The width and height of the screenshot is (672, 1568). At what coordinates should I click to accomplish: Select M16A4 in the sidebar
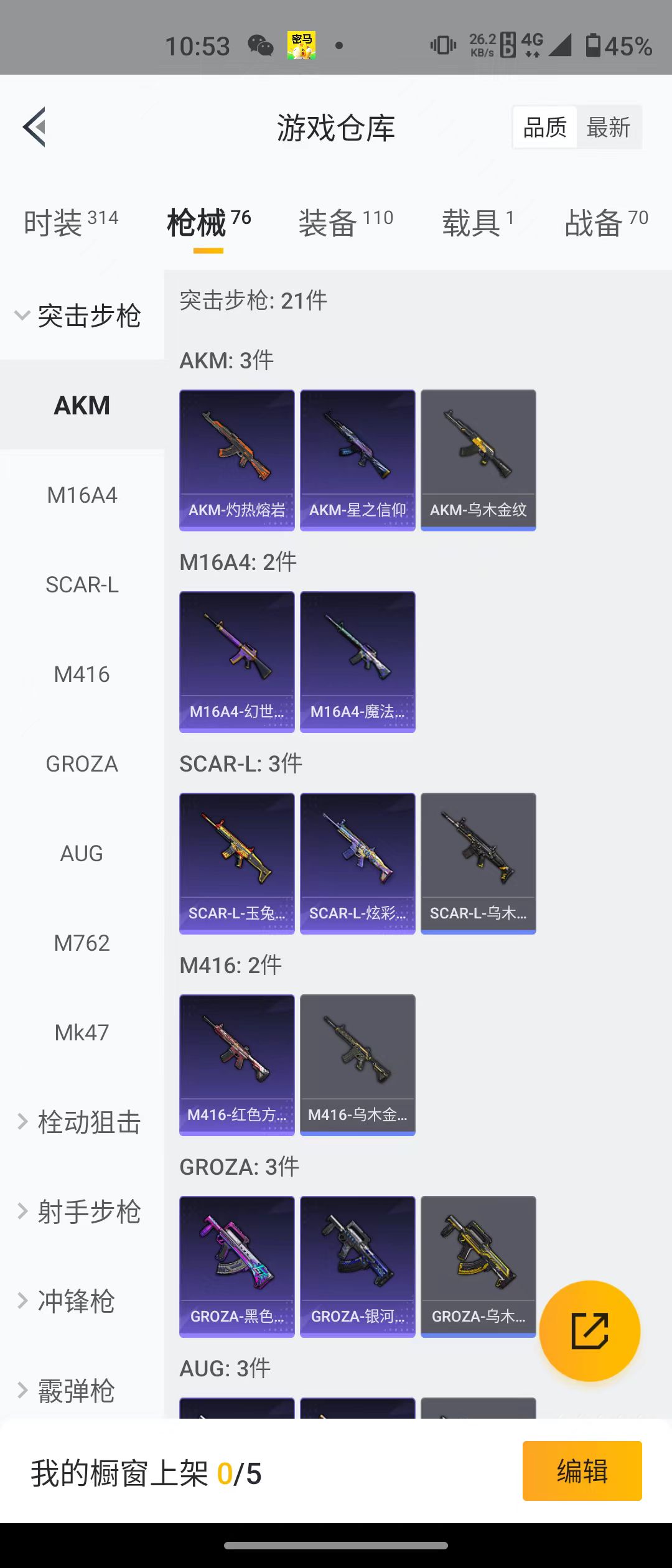tap(82, 495)
